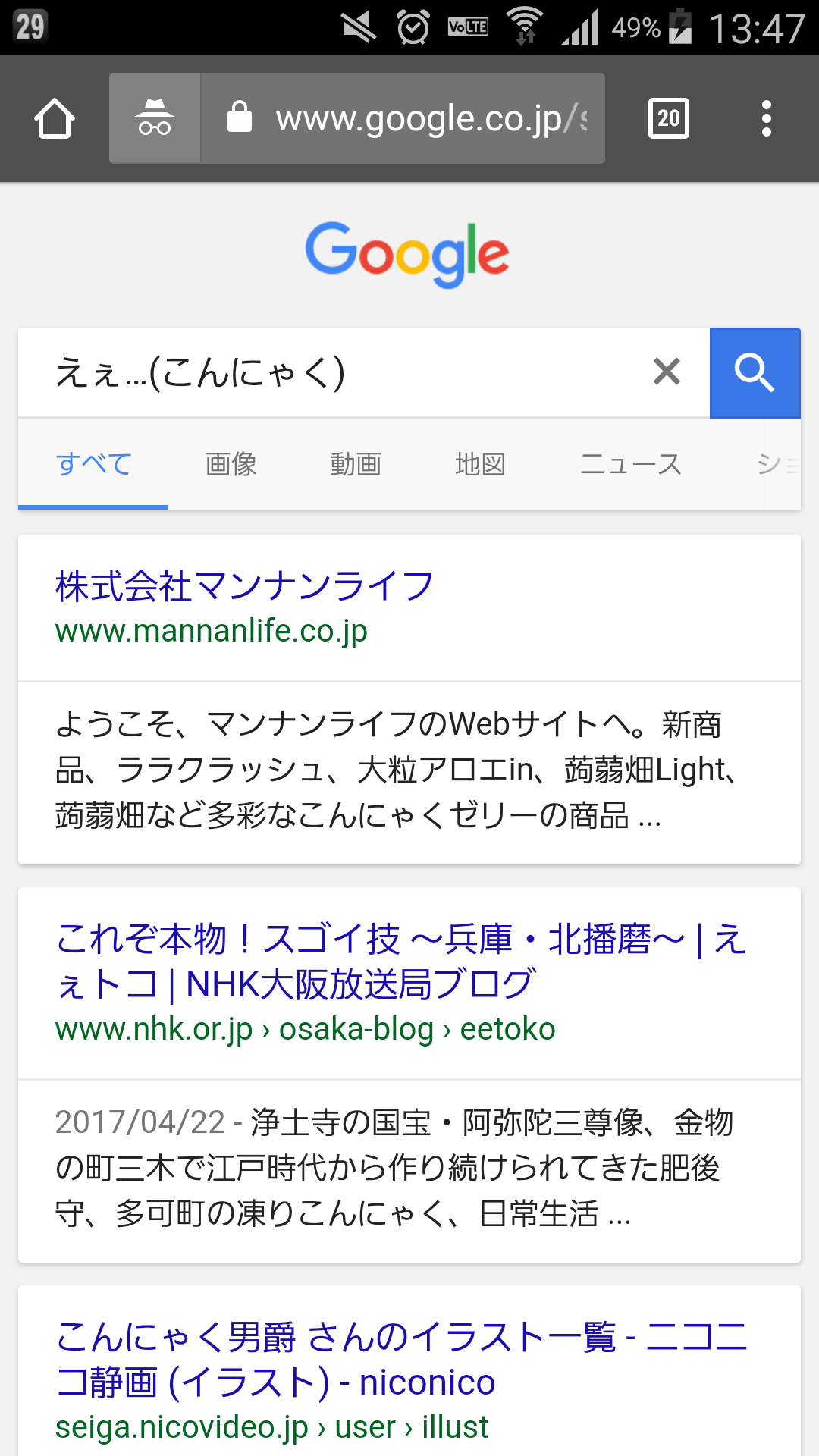Screen dimensions: 819x1456
Task: Tap the Google logo
Action: click(x=407, y=254)
